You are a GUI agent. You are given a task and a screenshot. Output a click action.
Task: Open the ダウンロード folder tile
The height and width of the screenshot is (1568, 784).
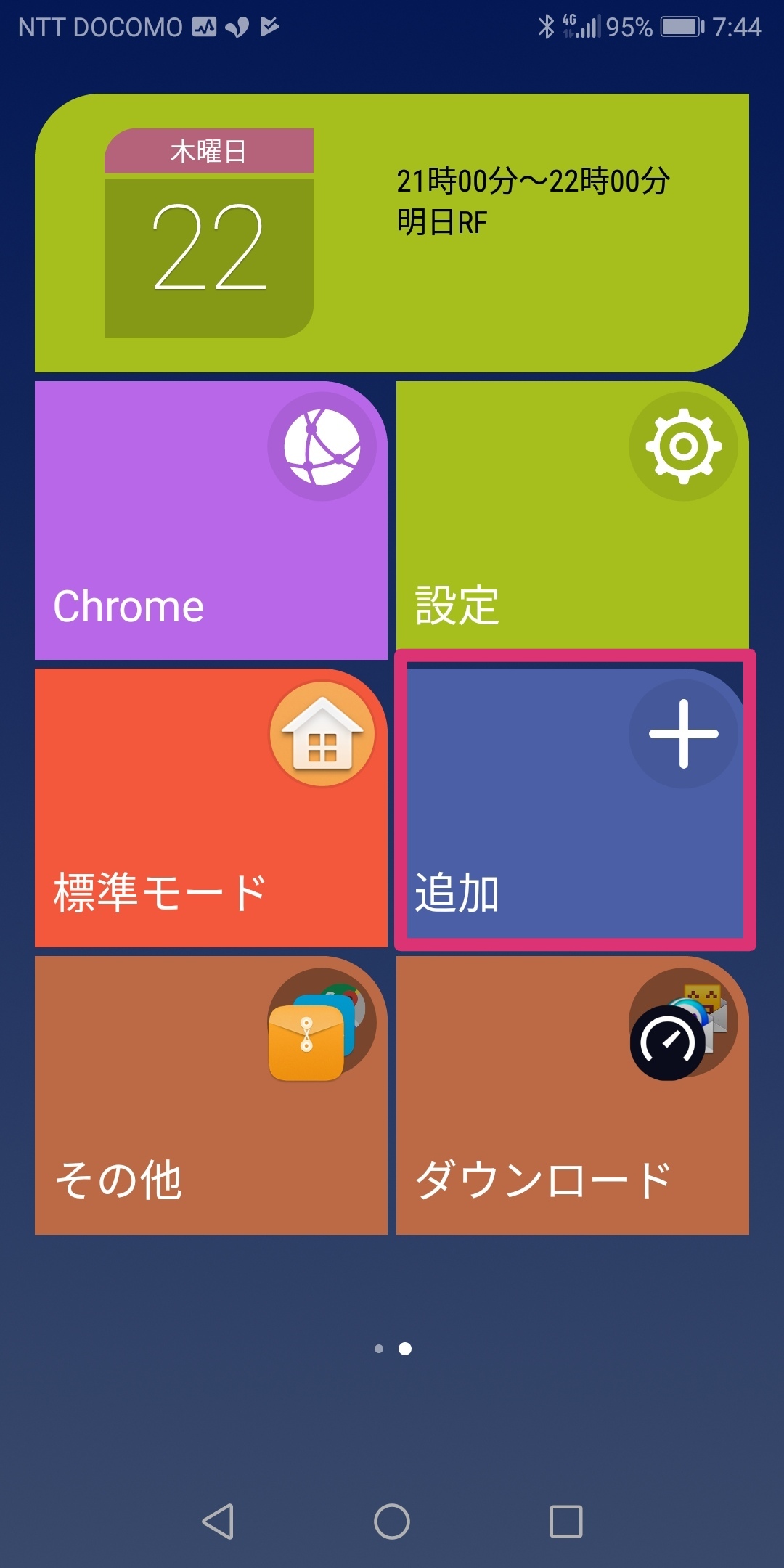pos(573,1095)
